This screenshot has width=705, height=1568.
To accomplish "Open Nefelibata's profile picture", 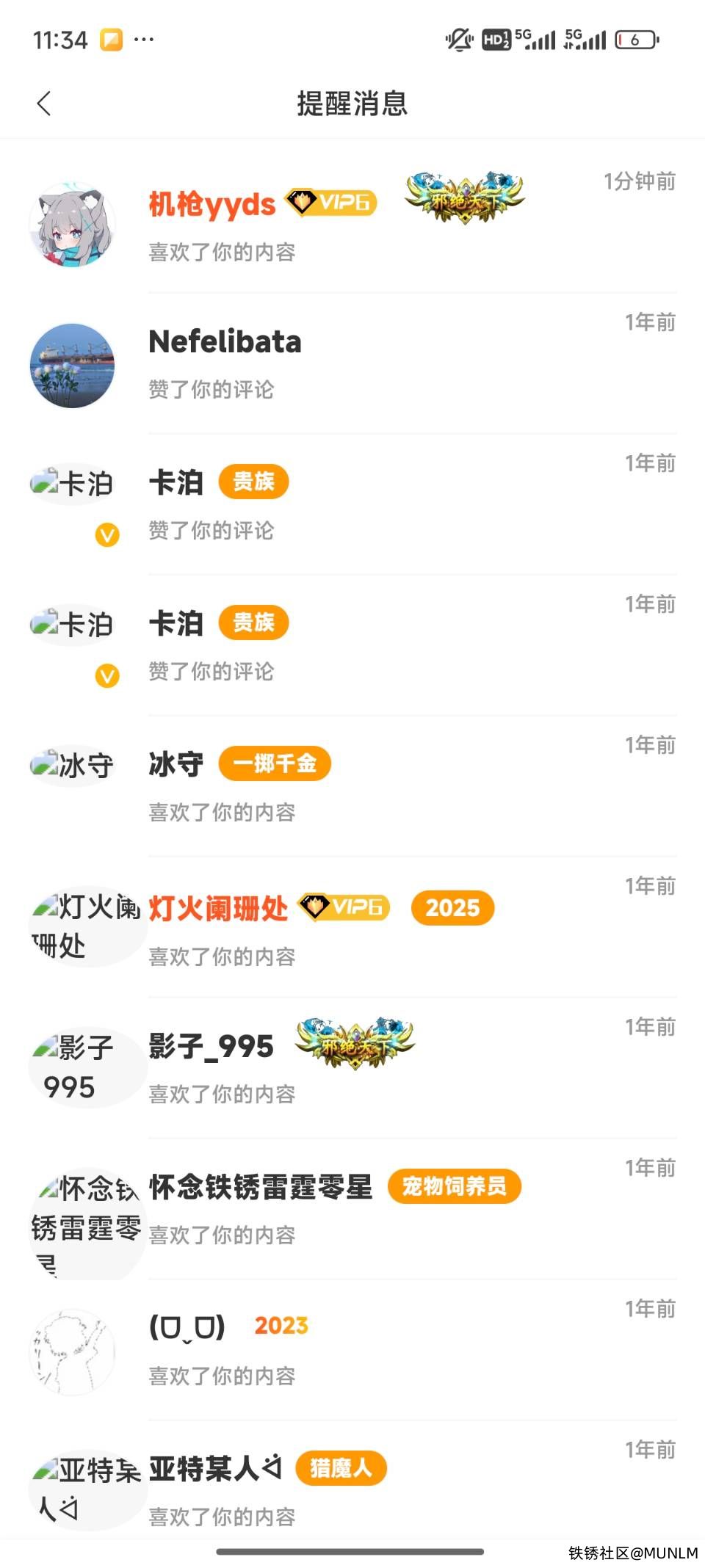I will [72, 366].
